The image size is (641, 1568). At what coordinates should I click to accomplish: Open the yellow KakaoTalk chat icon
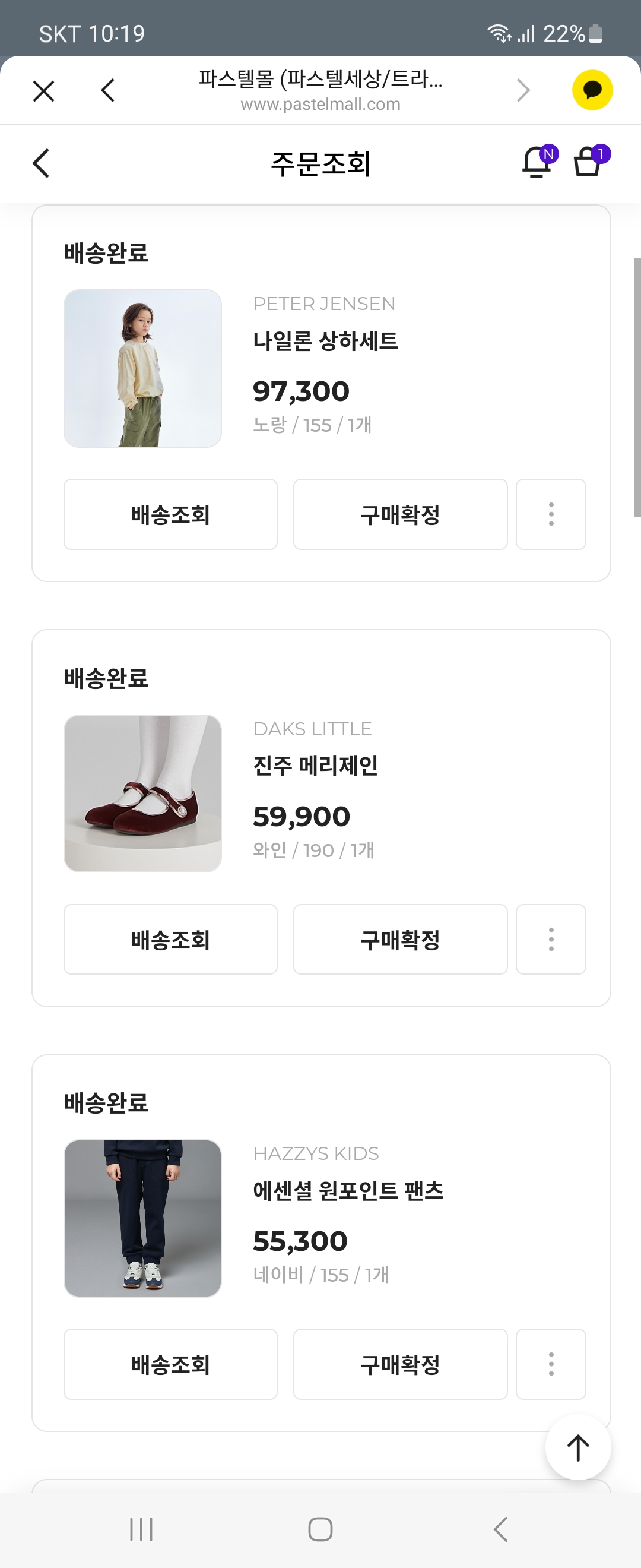tap(592, 90)
